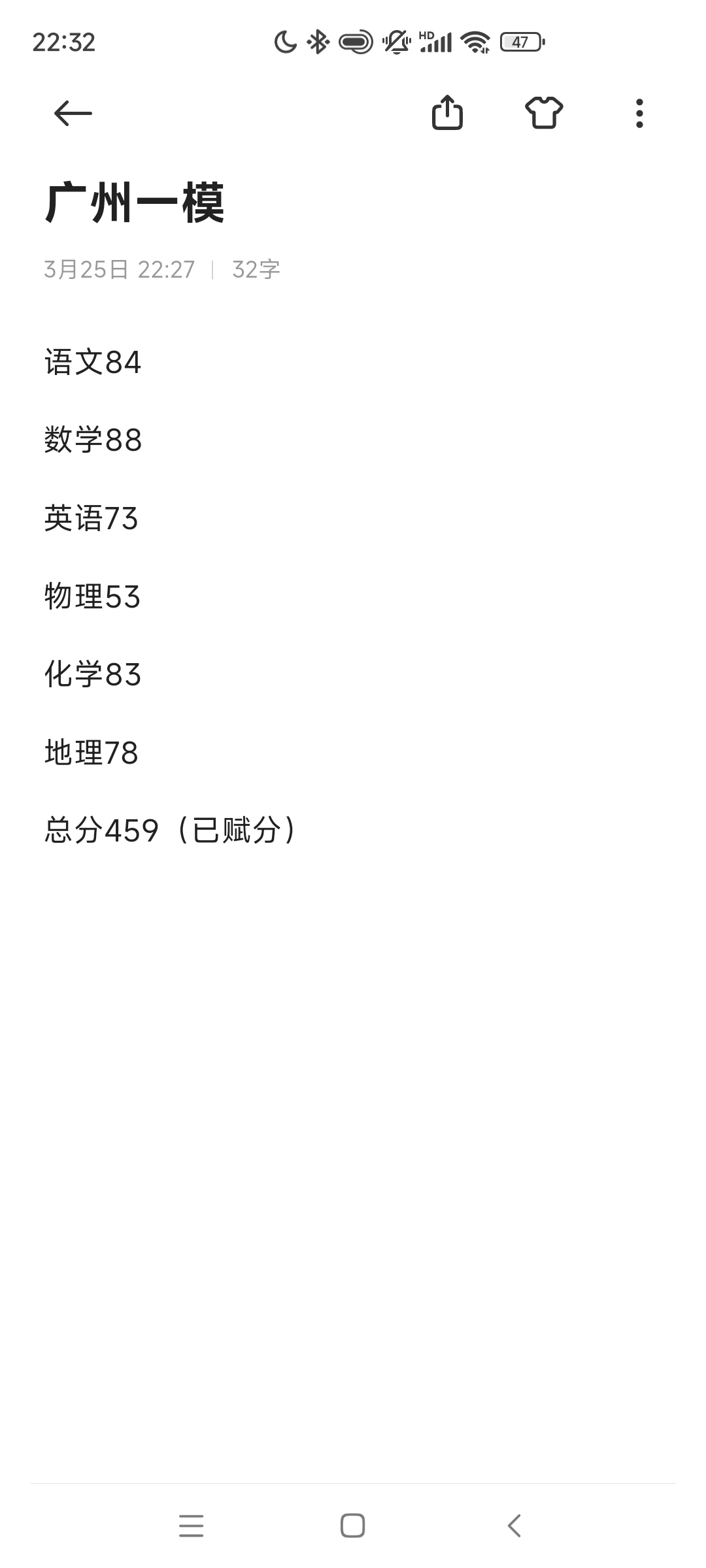Tap the share icon in the top toolbar
706x1568 pixels.
448,112
